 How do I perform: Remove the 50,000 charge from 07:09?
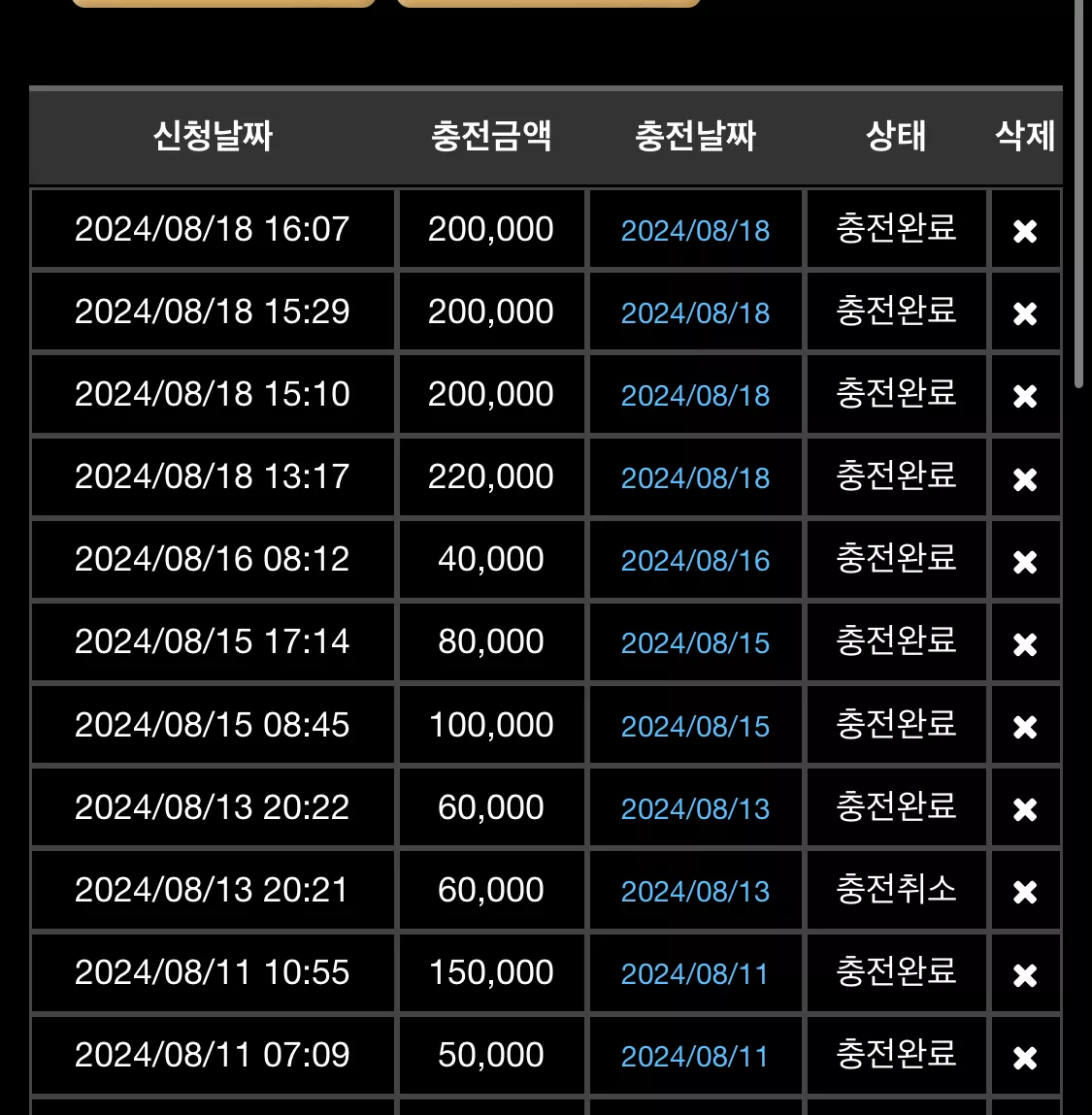(x=1024, y=1058)
